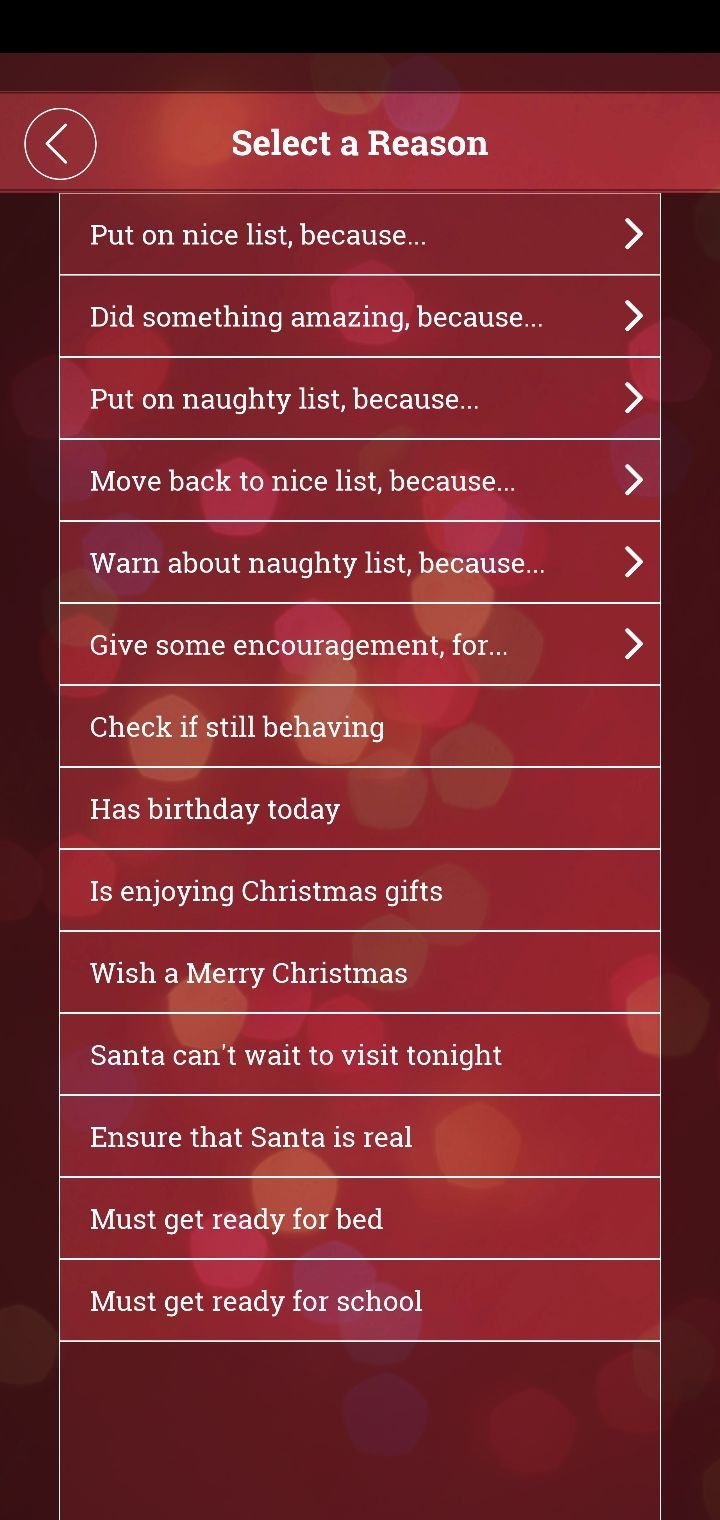Select 'Check if still behaving' reason
Image resolution: width=720 pixels, height=1520 pixels.
point(360,727)
